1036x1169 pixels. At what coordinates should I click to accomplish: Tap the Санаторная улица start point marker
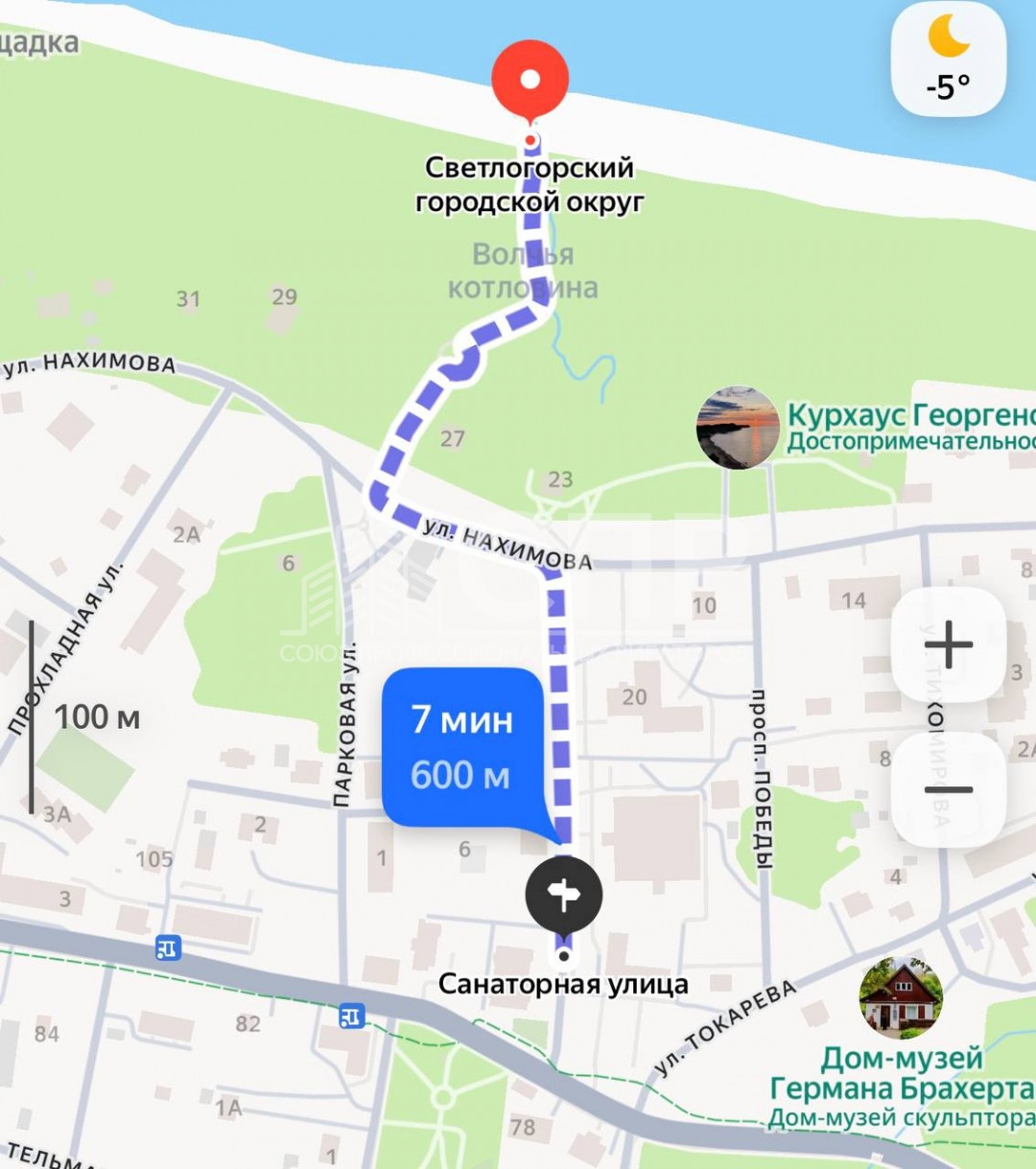tap(564, 895)
